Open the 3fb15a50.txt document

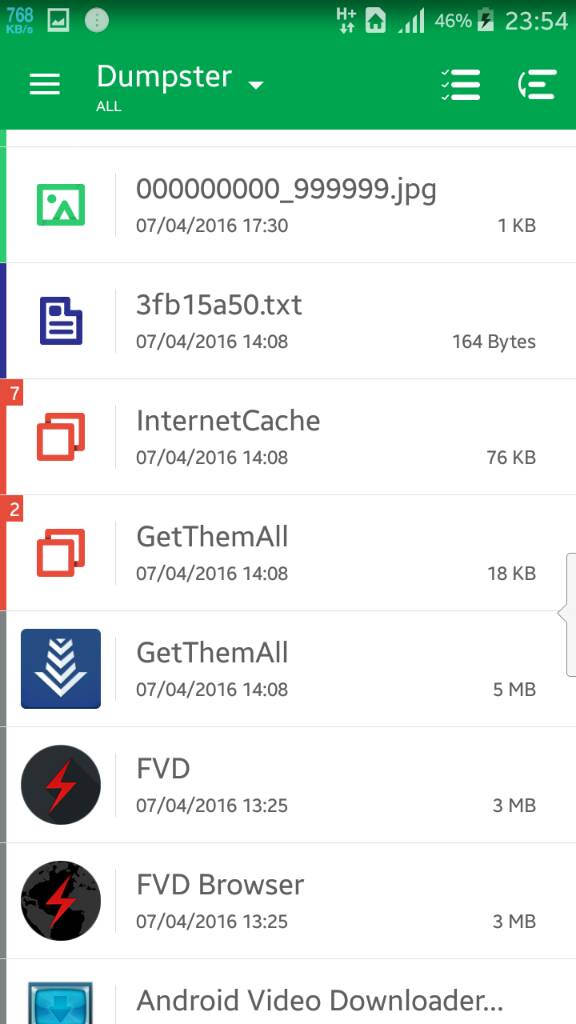(288, 321)
